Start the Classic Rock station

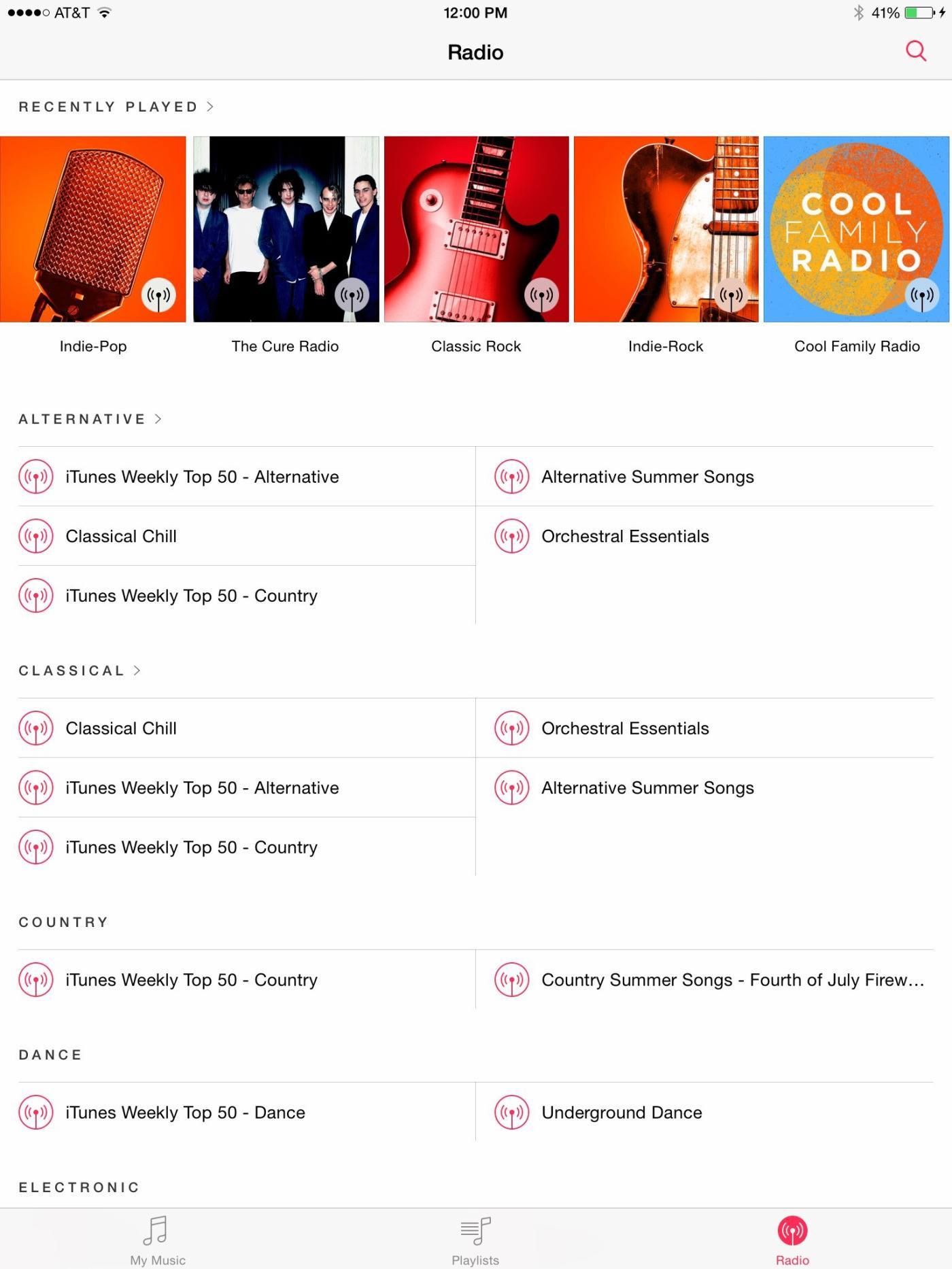pos(476,229)
